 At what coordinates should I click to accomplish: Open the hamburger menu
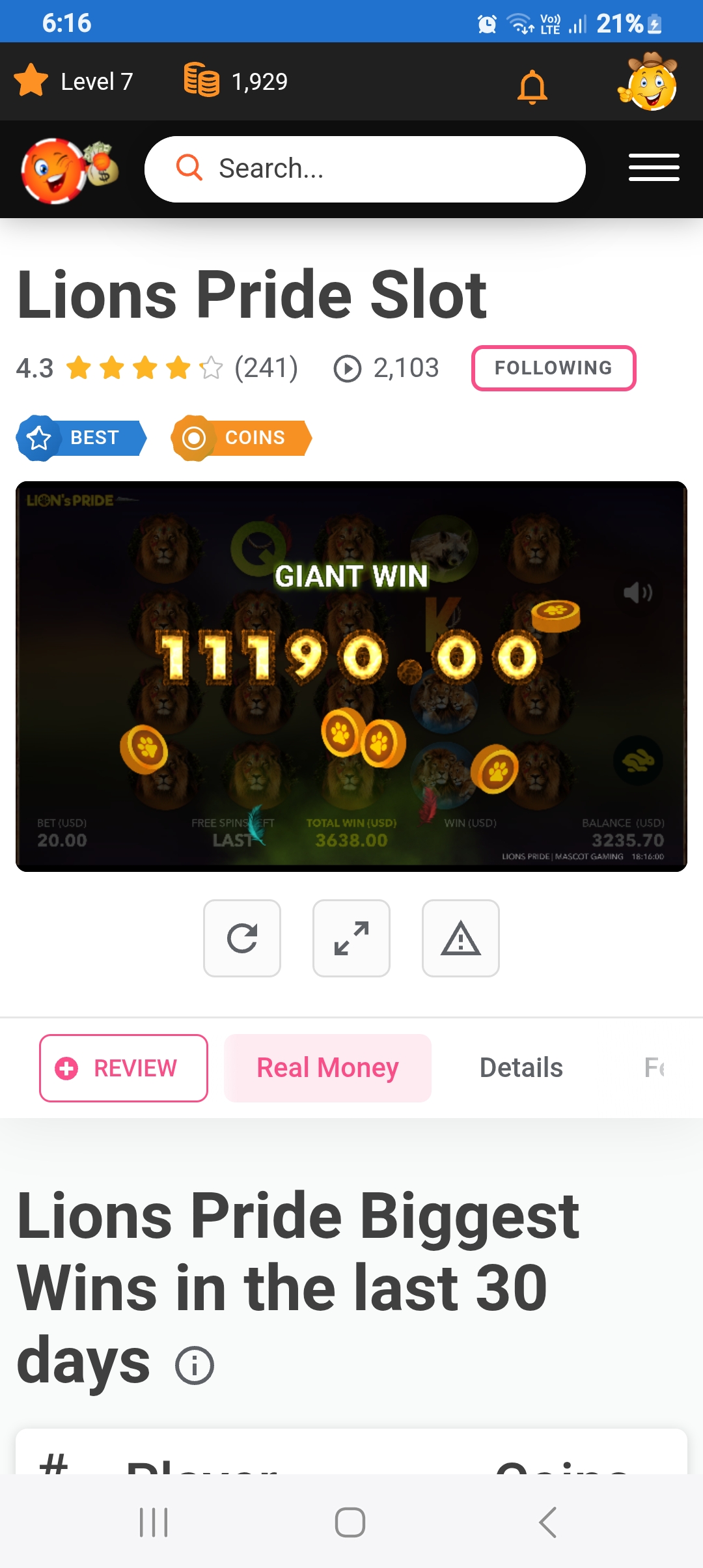coord(654,168)
